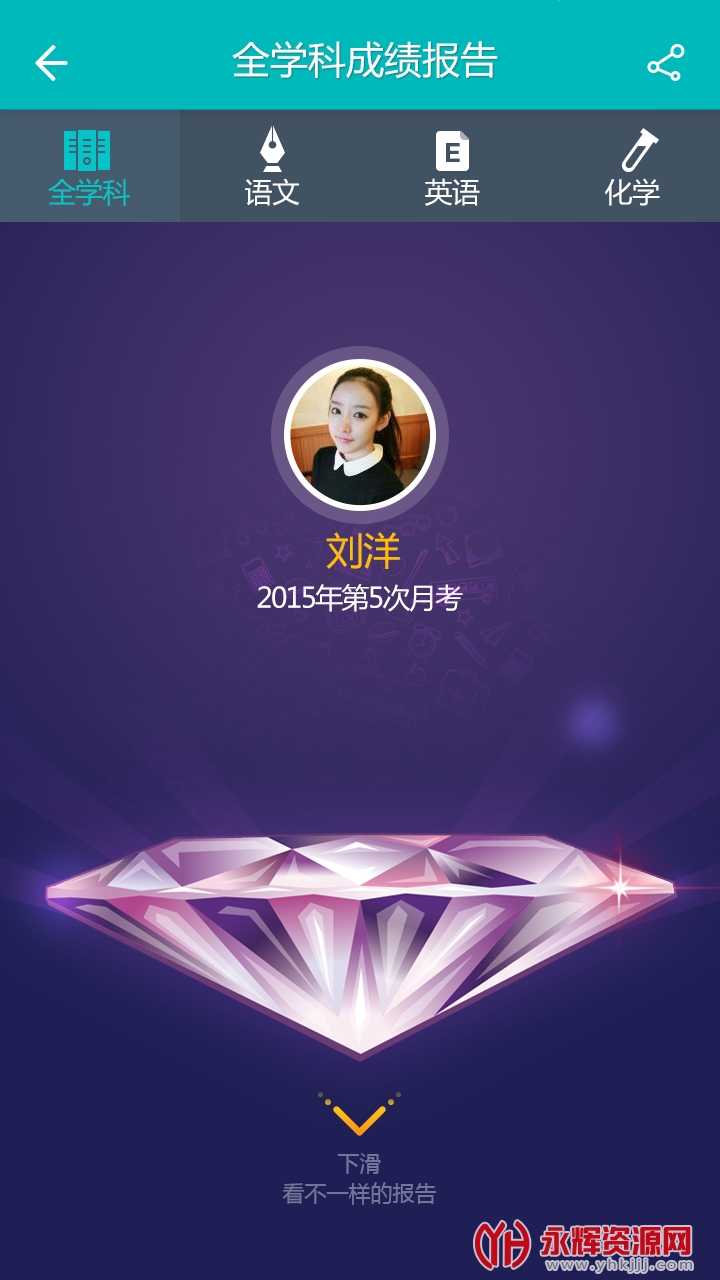720x1280 pixels.
Task: Switch to the 化学 tab
Action: [632, 166]
